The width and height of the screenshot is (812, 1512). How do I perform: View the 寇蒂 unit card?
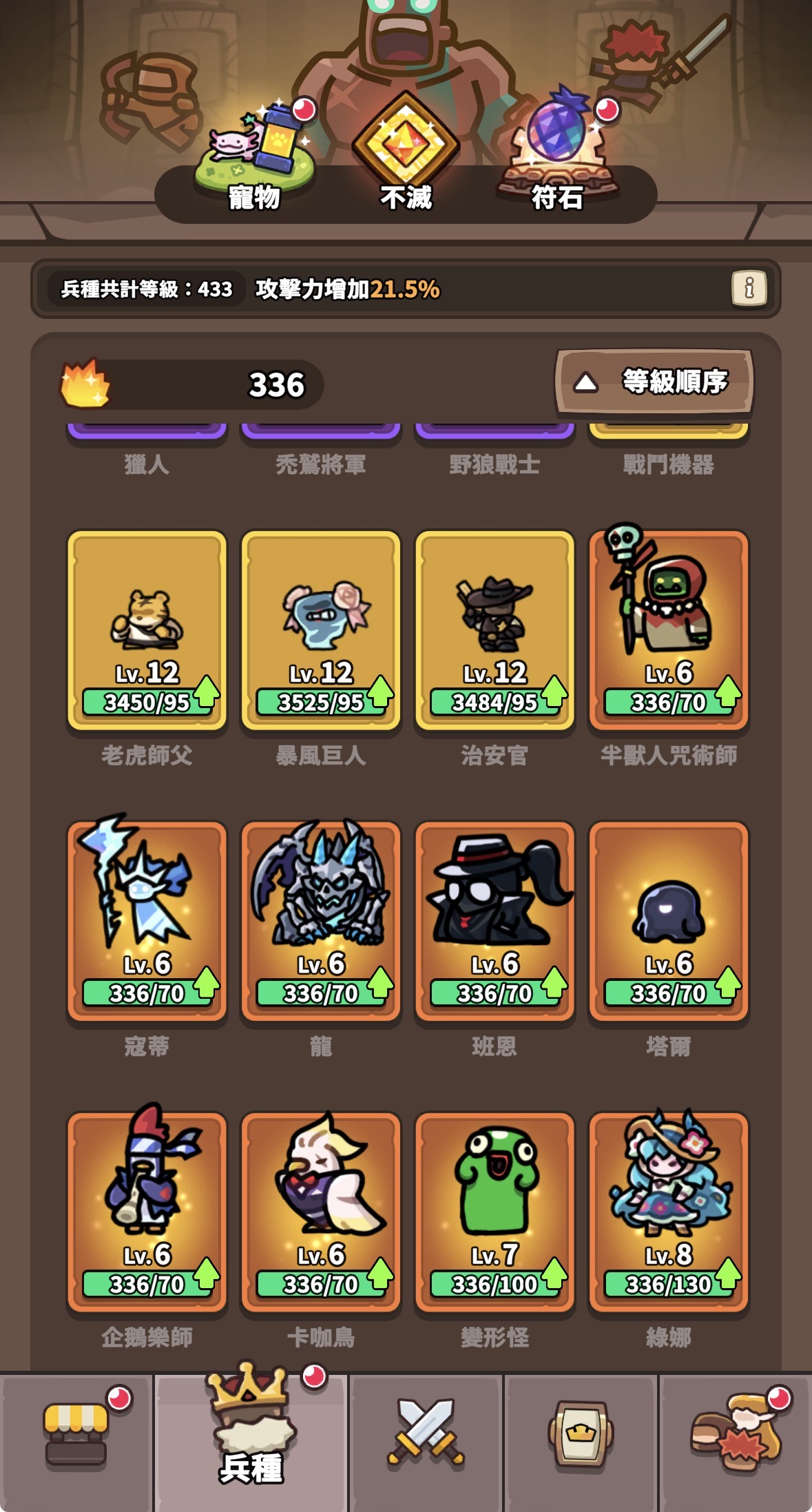(147, 920)
